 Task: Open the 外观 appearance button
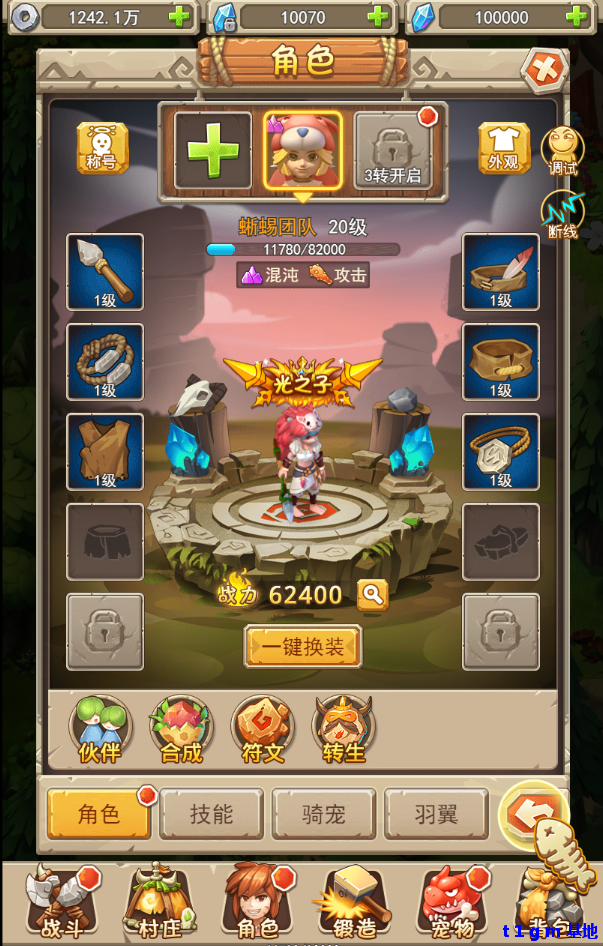point(503,148)
